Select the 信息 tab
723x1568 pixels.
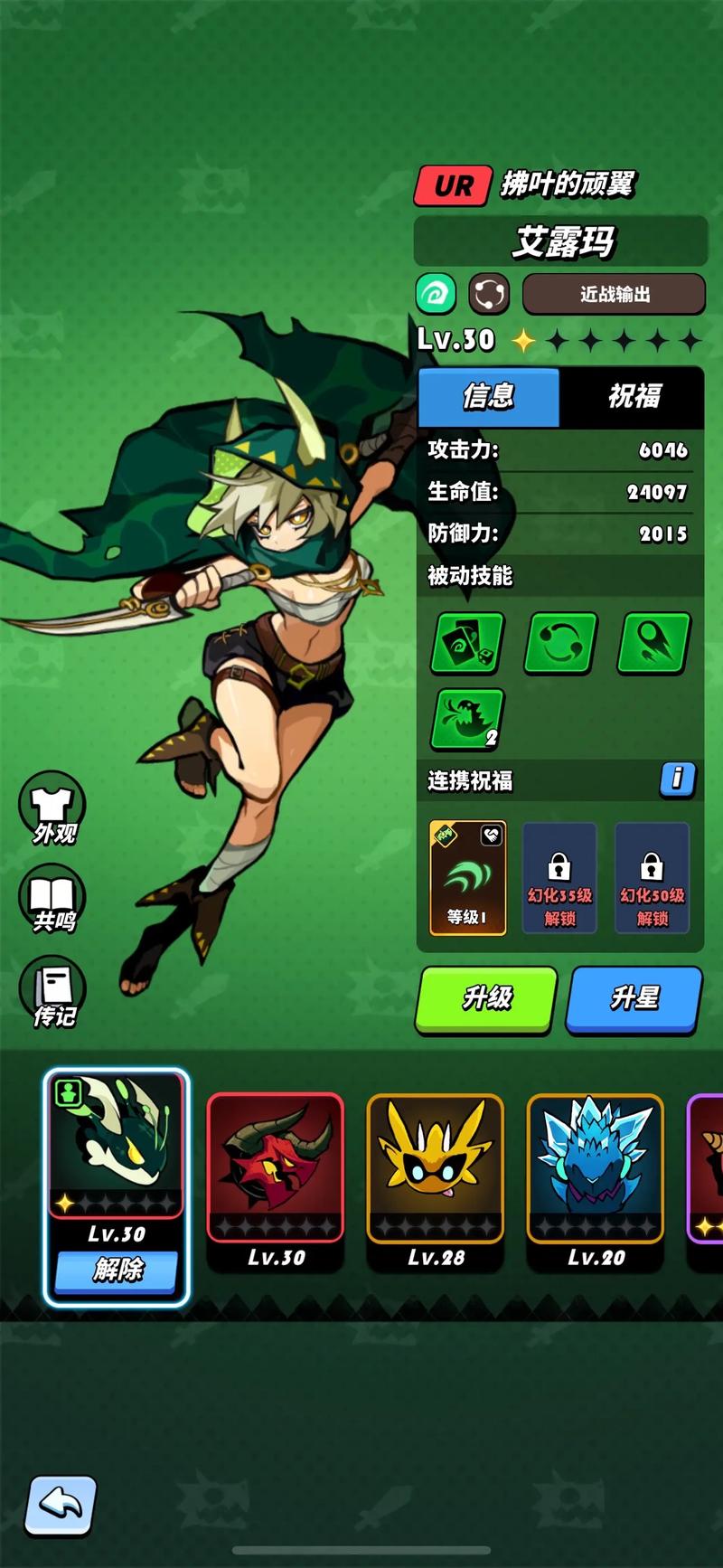click(488, 396)
